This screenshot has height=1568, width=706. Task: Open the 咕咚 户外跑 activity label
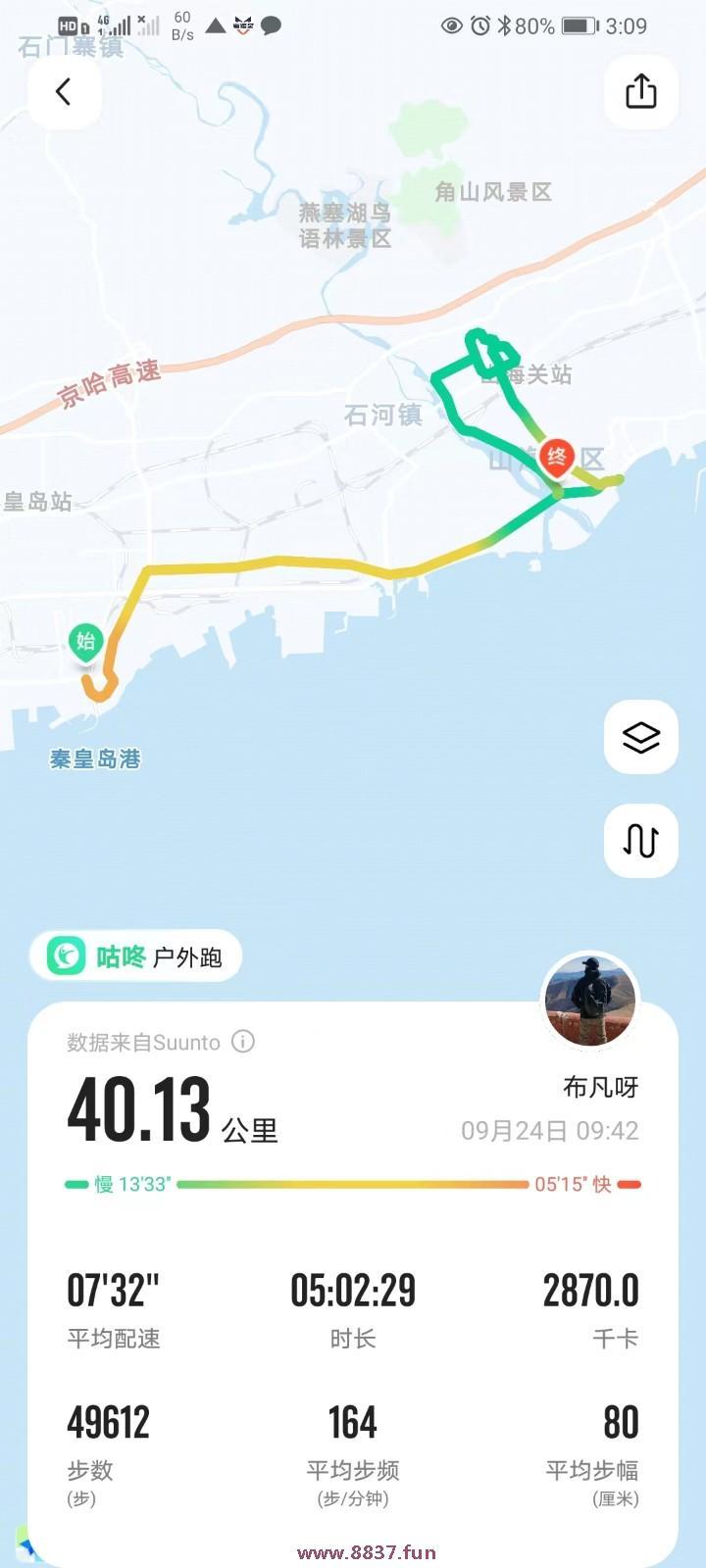135,955
